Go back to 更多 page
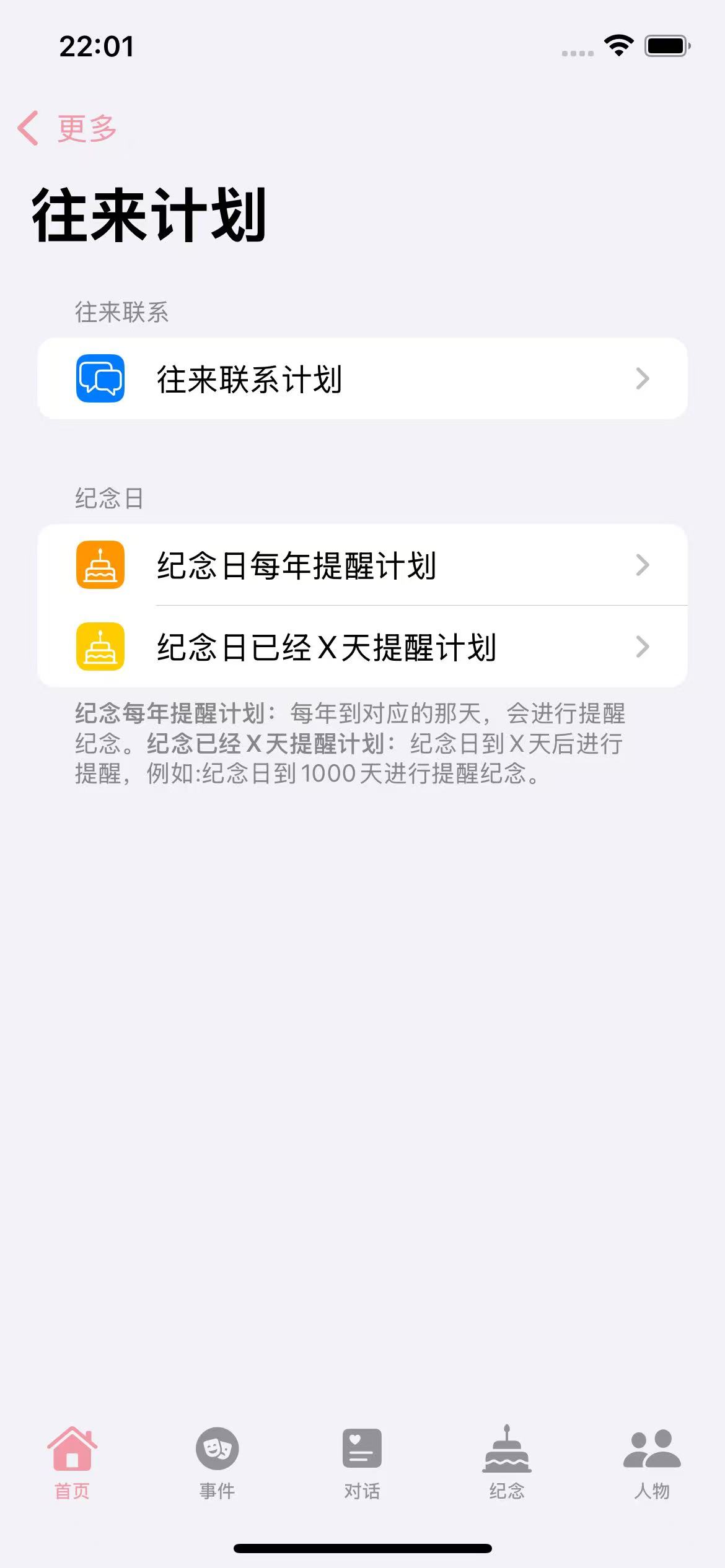 tap(67, 129)
